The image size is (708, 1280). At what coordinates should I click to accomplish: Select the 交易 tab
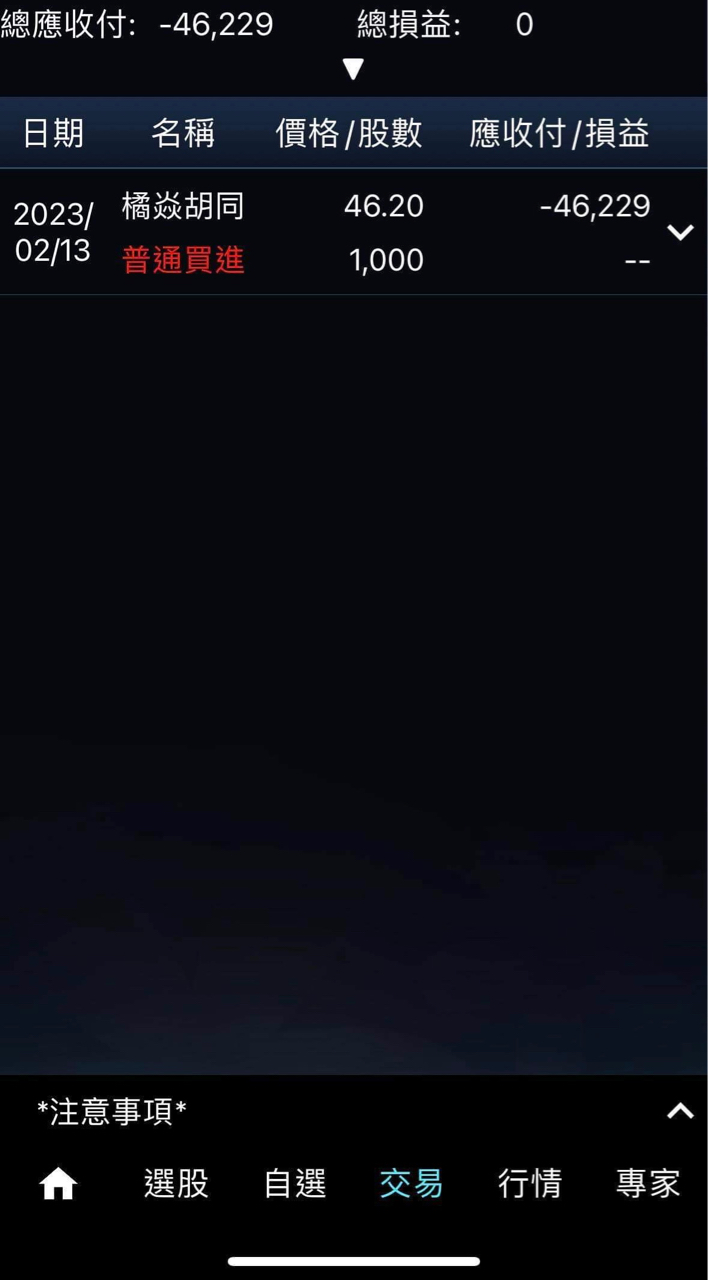pyautogui.click(x=412, y=1184)
